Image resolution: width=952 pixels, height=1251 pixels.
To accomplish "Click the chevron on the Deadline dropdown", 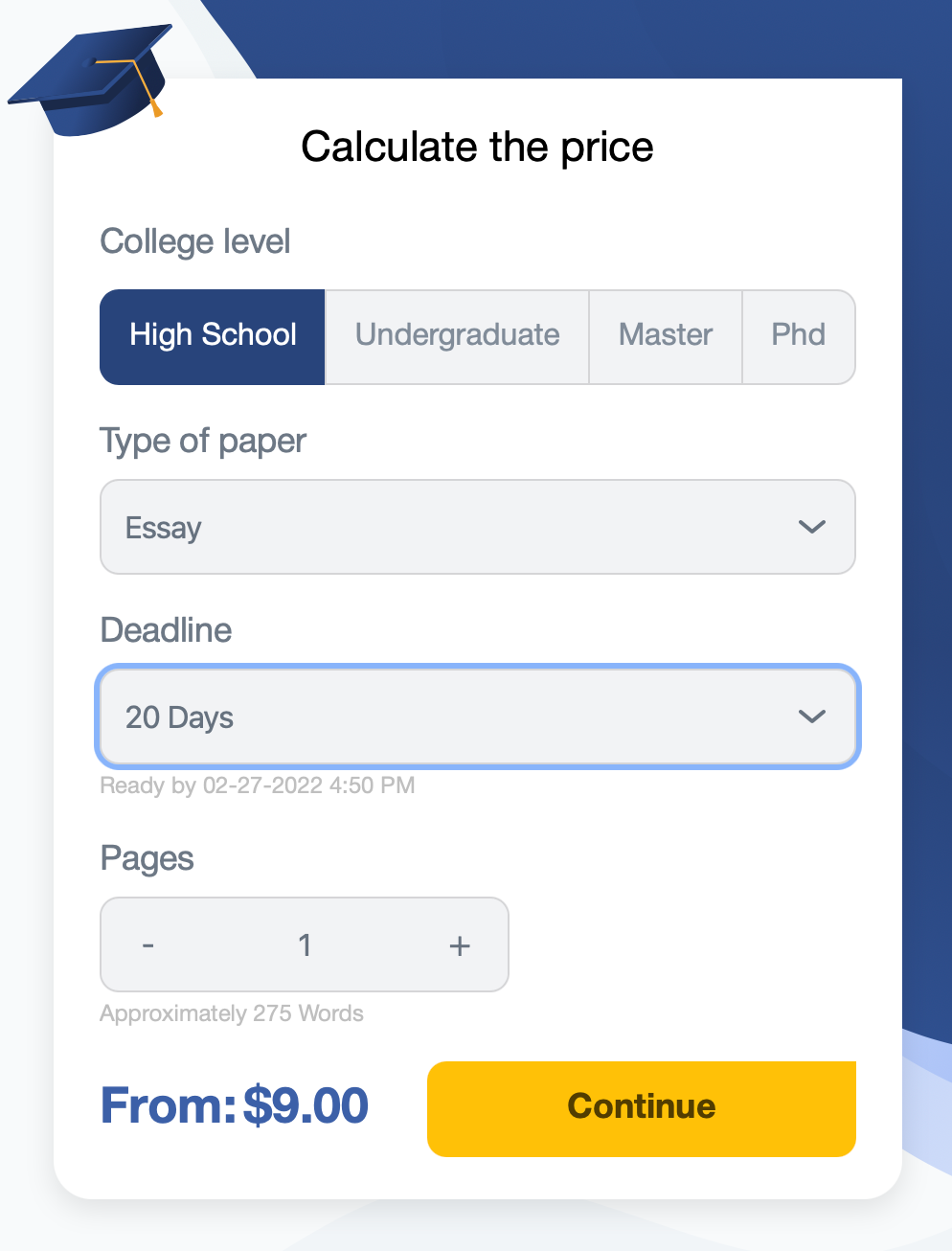I will [811, 716].
